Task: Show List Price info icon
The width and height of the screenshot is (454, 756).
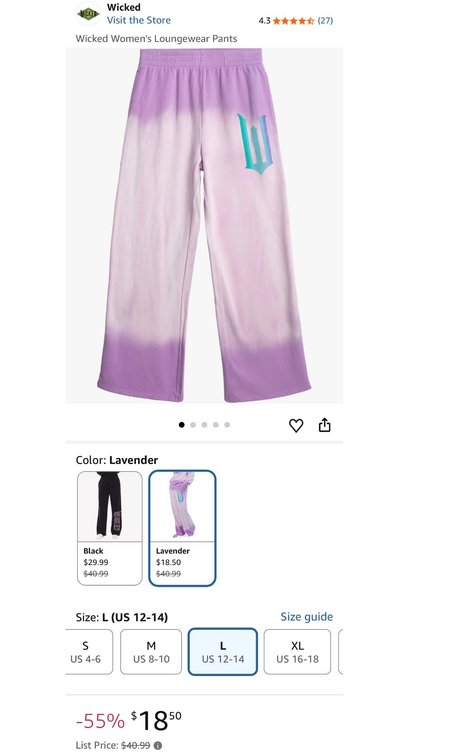Action: click(x=158, y=745)
